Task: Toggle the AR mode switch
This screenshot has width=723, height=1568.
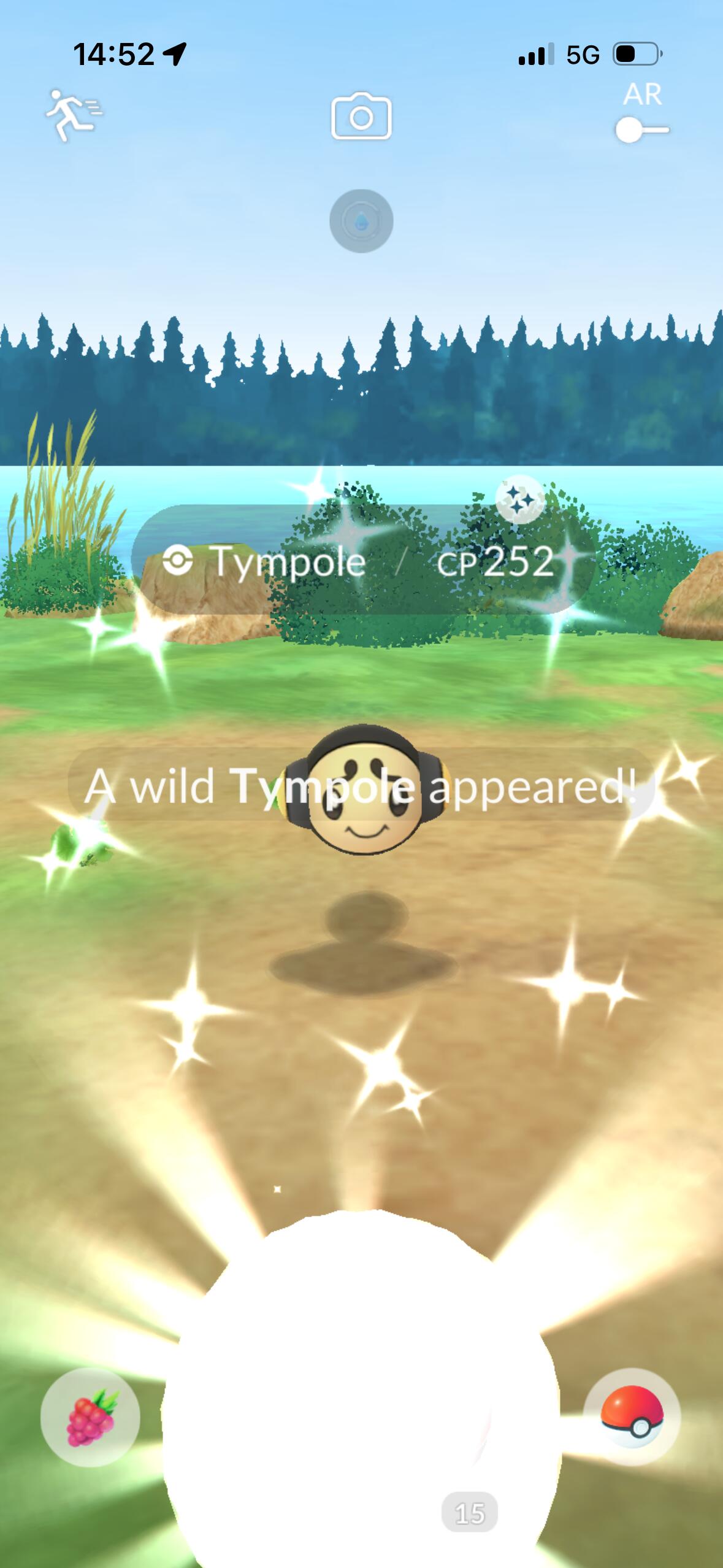Action: 642,130
